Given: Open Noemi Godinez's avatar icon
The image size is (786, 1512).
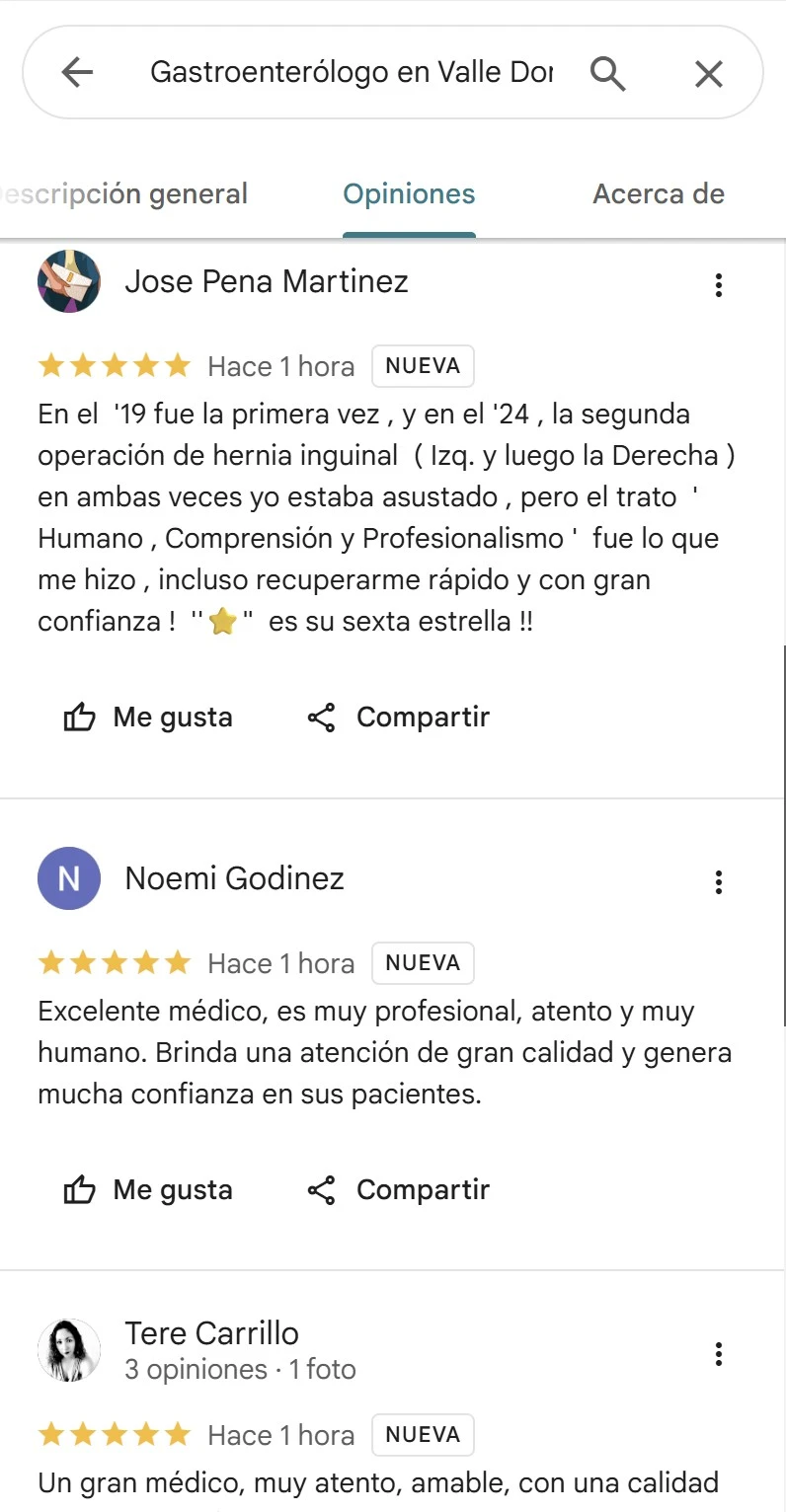Looking at the screenshot, I should 69,878.
